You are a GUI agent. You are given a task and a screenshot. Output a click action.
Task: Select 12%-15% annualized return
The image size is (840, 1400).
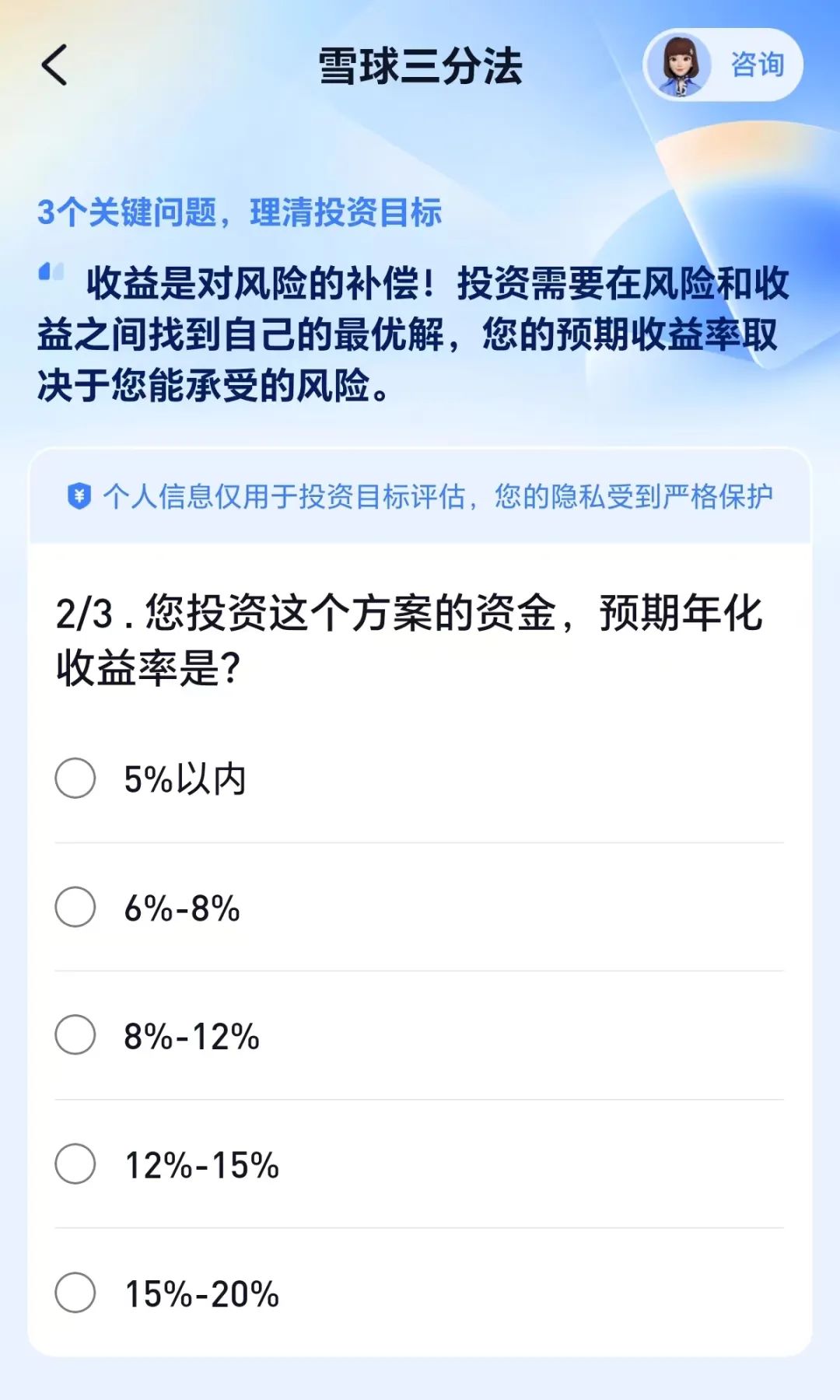click(419, 1164)
